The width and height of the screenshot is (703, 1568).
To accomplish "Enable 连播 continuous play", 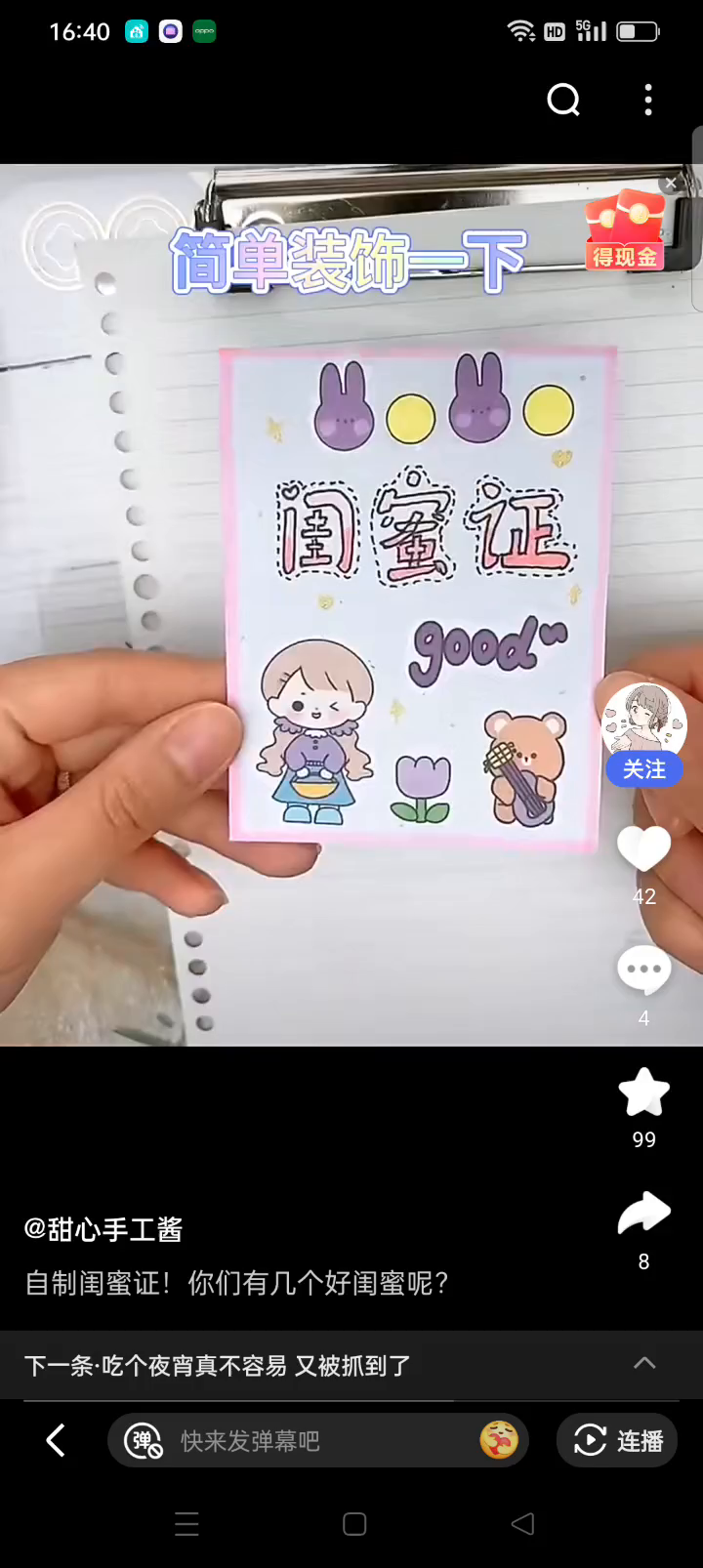I will (x=617, y=1440).
